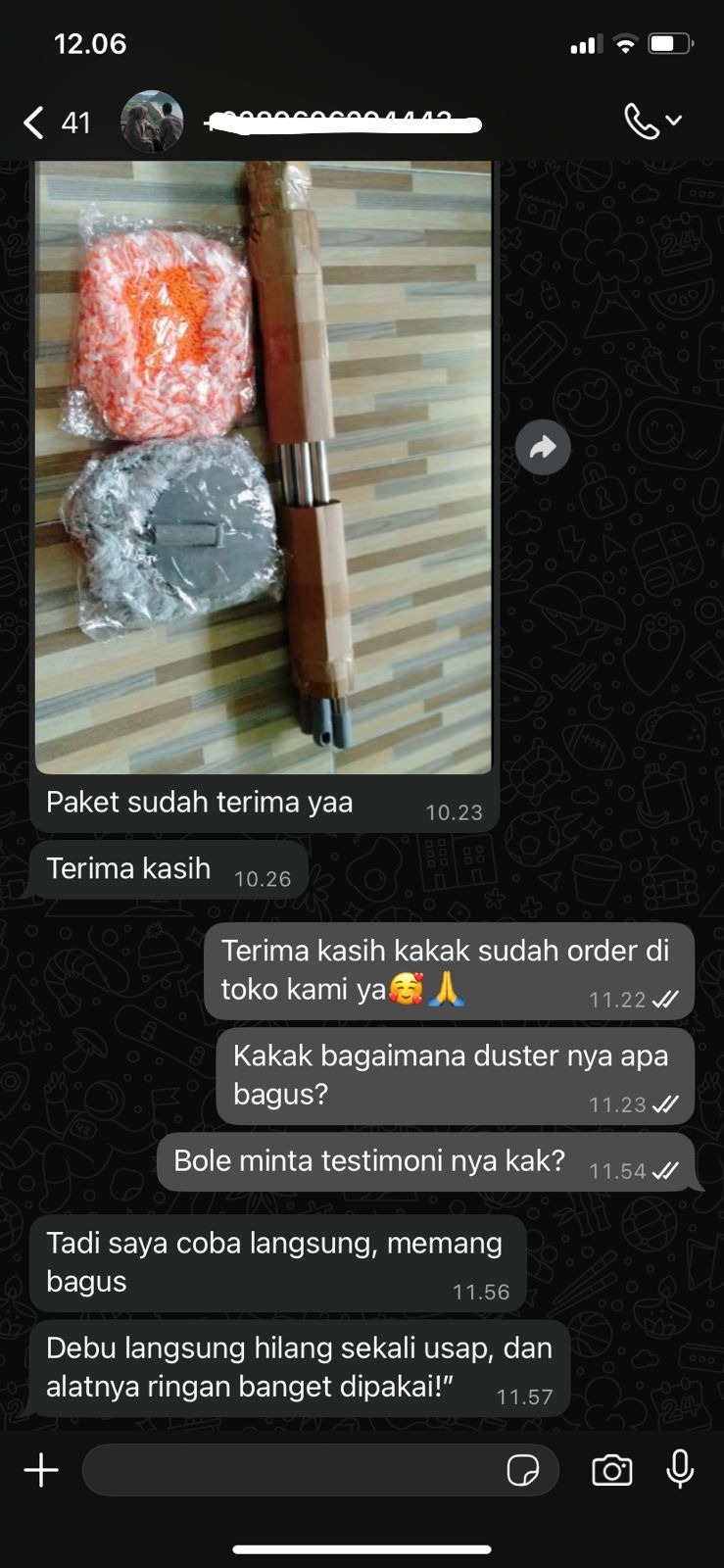This screenshot has width=724, height=1568.
Task: Open the sticker picker
Action: 523,1470
